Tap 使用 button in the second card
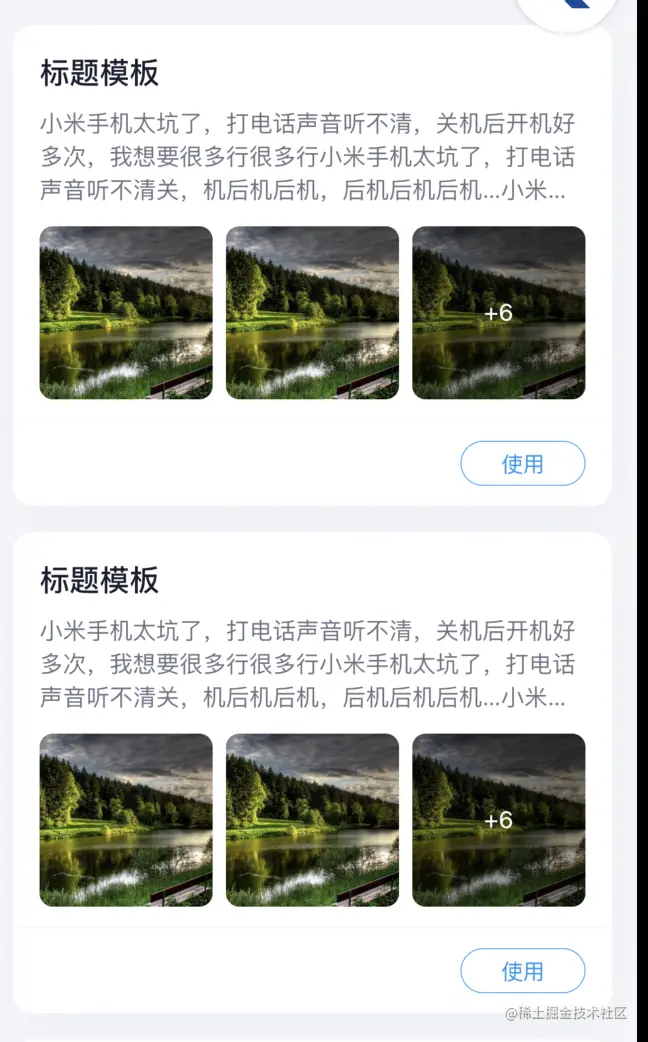Screen dimensions: 648x1042 (522, 971)
